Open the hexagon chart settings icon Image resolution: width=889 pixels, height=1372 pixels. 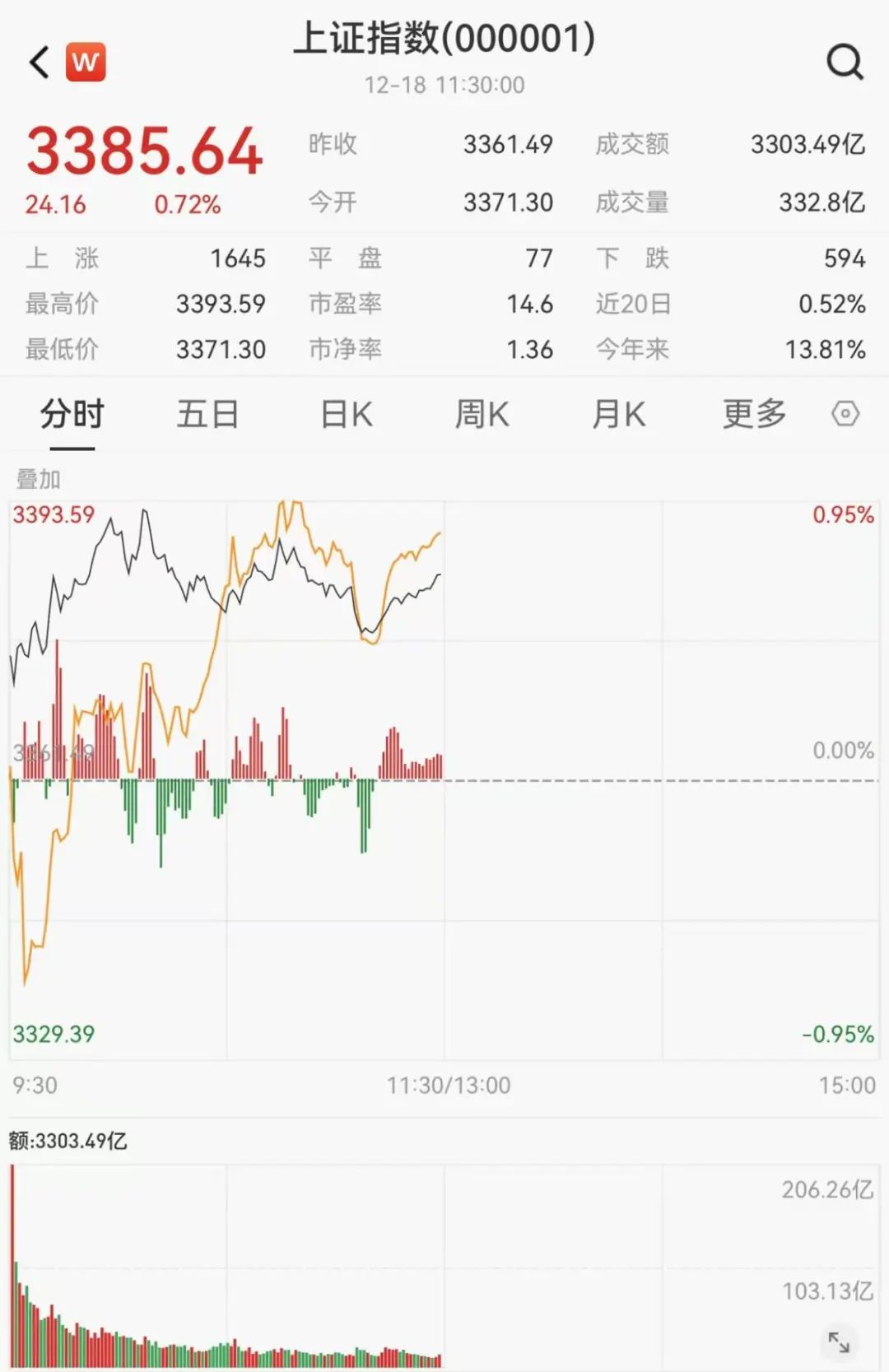tap(847, 416)
